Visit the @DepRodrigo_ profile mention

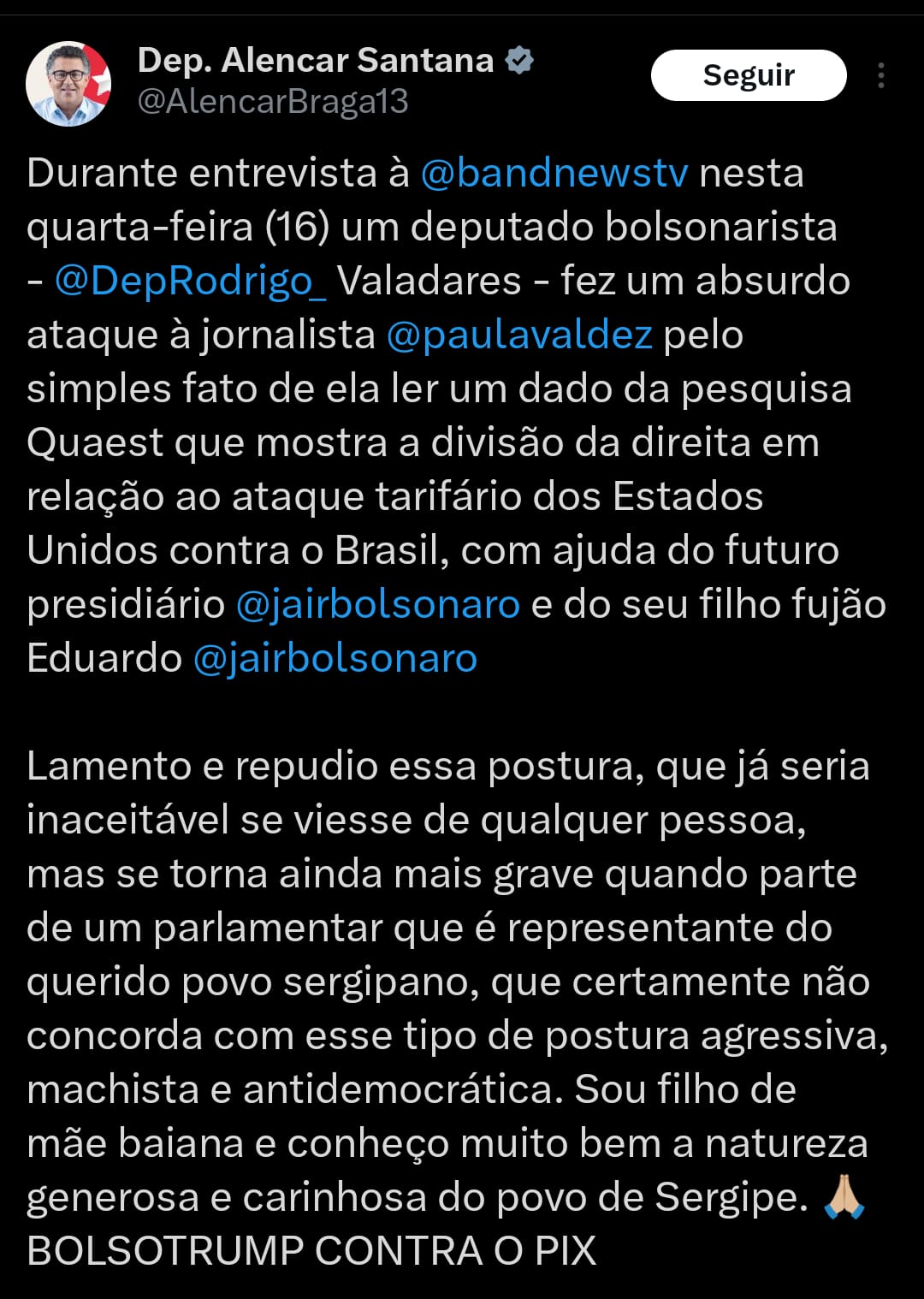point(190,281)
